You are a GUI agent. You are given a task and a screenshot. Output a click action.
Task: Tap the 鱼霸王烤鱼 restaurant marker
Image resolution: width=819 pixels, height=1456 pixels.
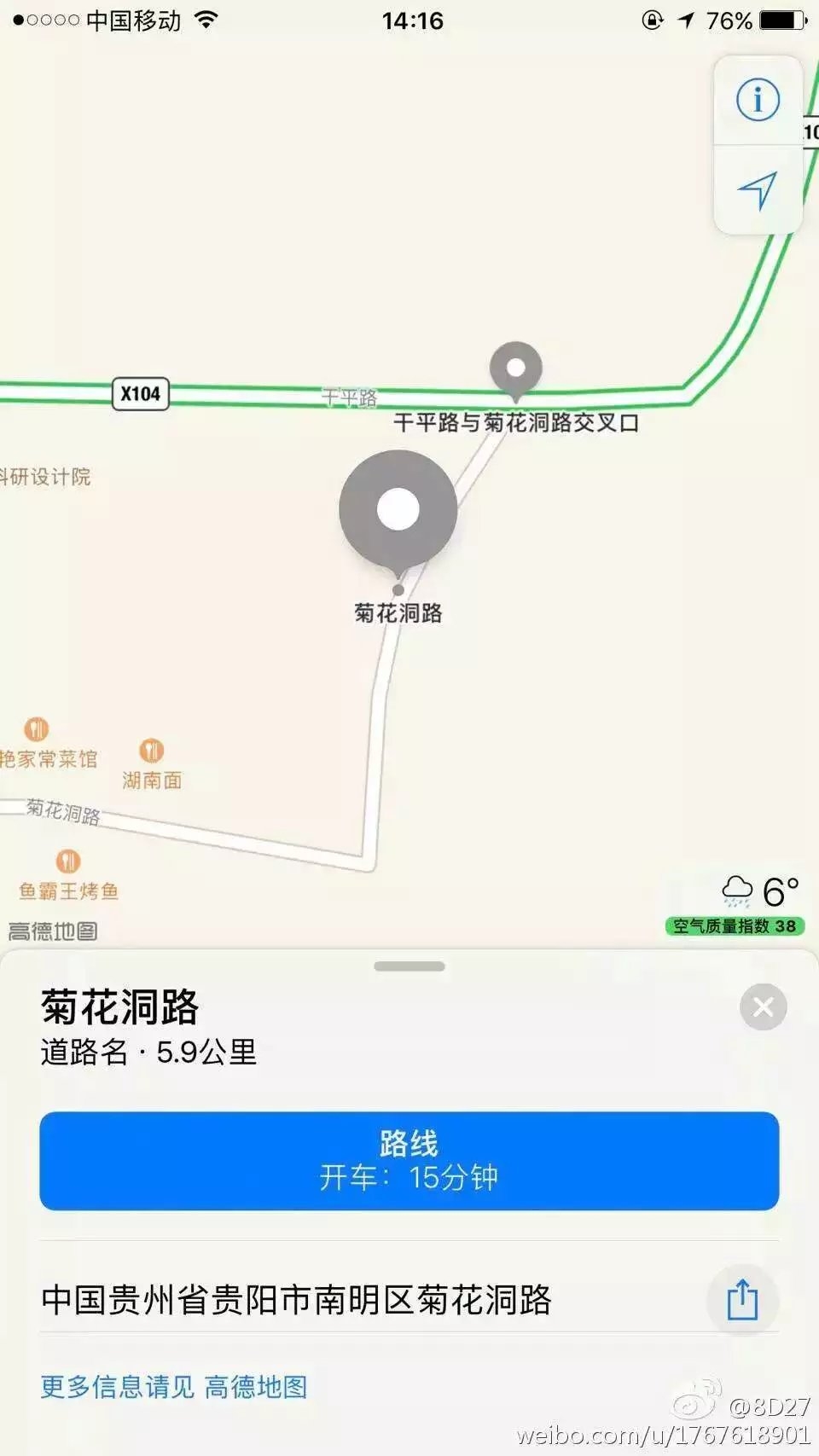point(68,861)
